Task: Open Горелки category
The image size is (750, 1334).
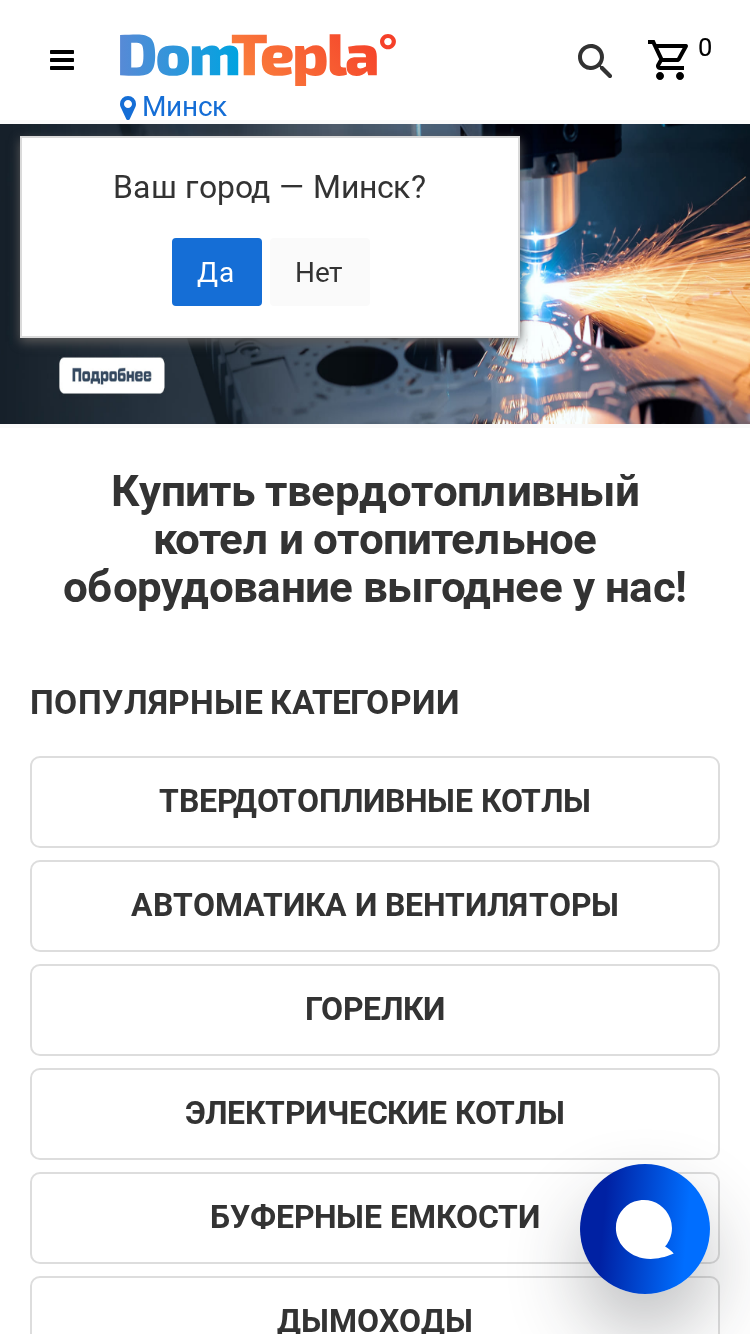Action: (375, 1010)
